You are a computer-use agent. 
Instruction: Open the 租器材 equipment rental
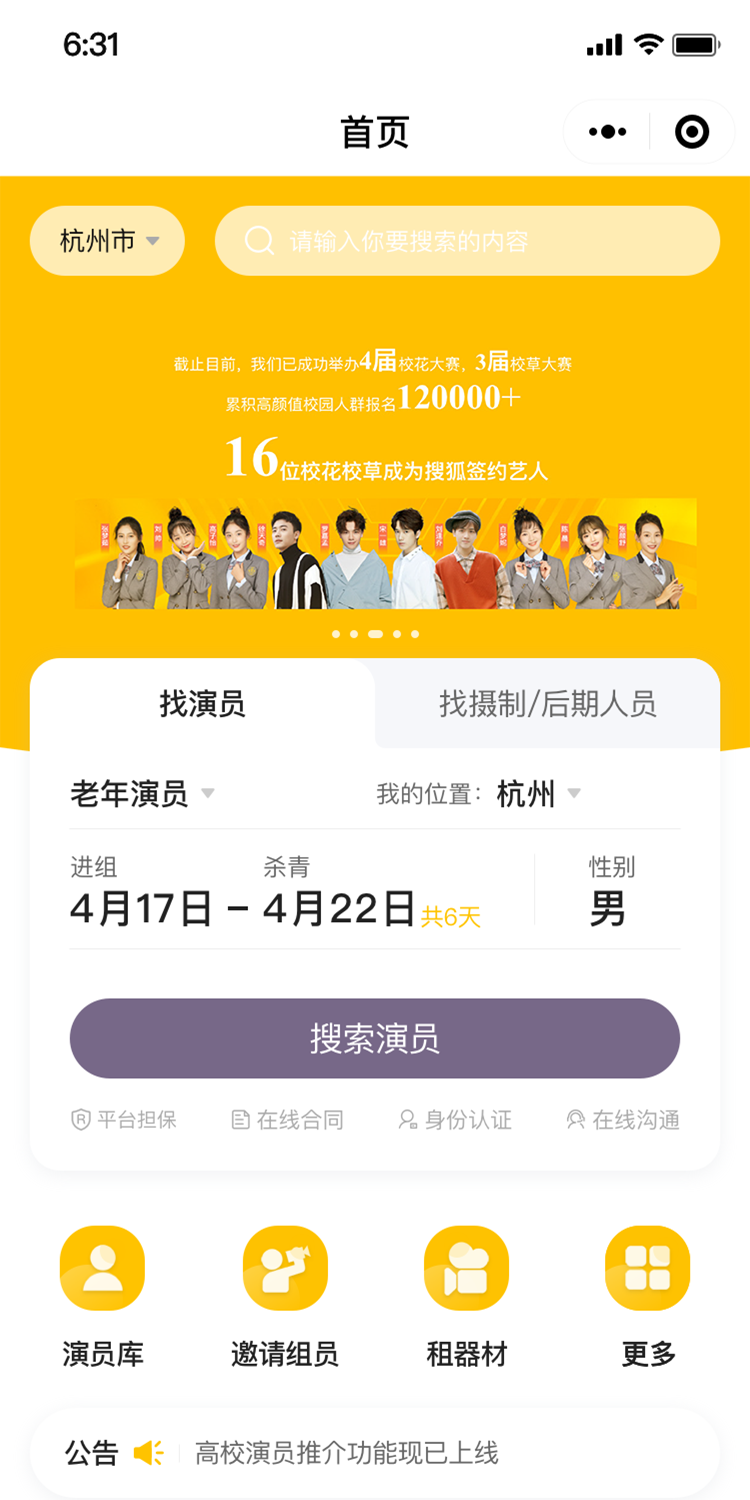coord(467,1297)
